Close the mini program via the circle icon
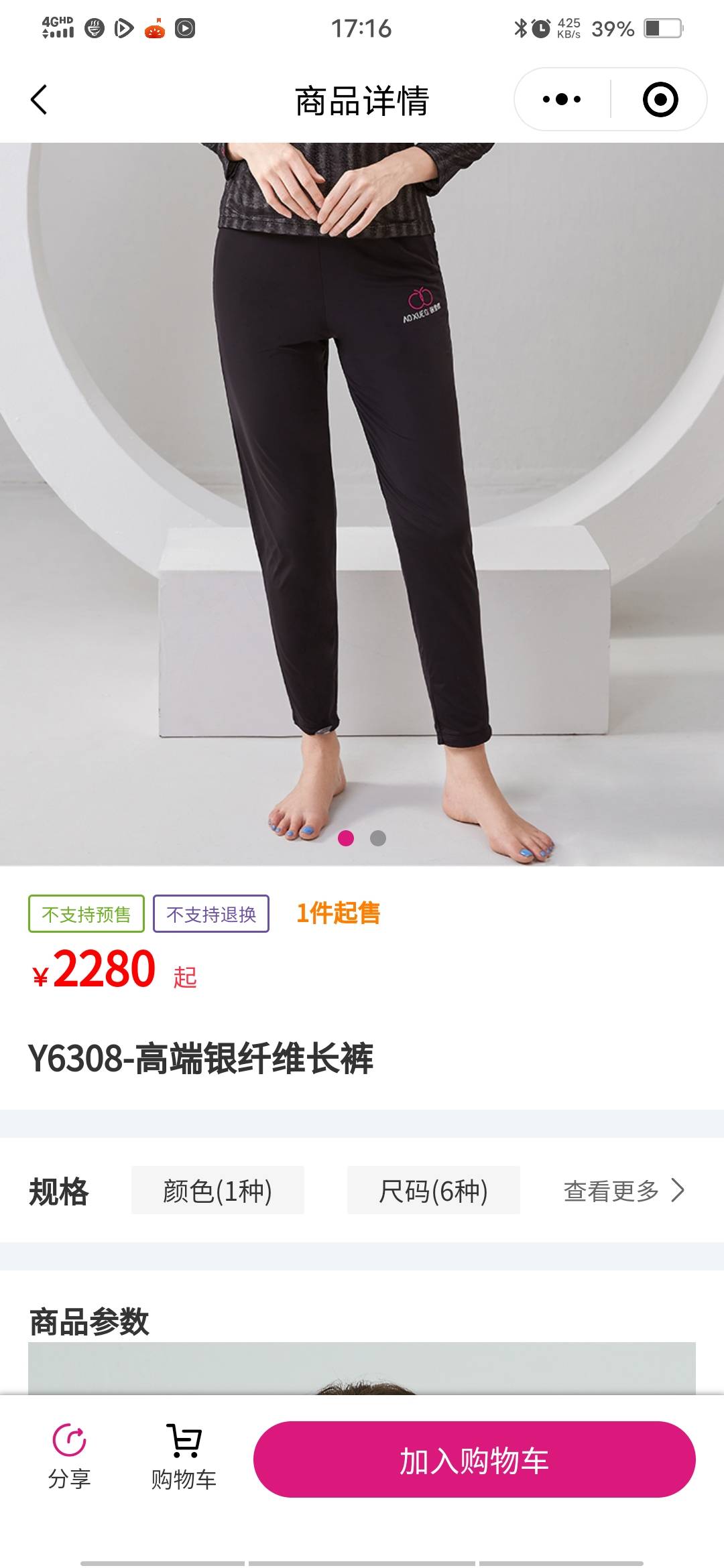The image size is (724, 1568). (x=660, y=100)
